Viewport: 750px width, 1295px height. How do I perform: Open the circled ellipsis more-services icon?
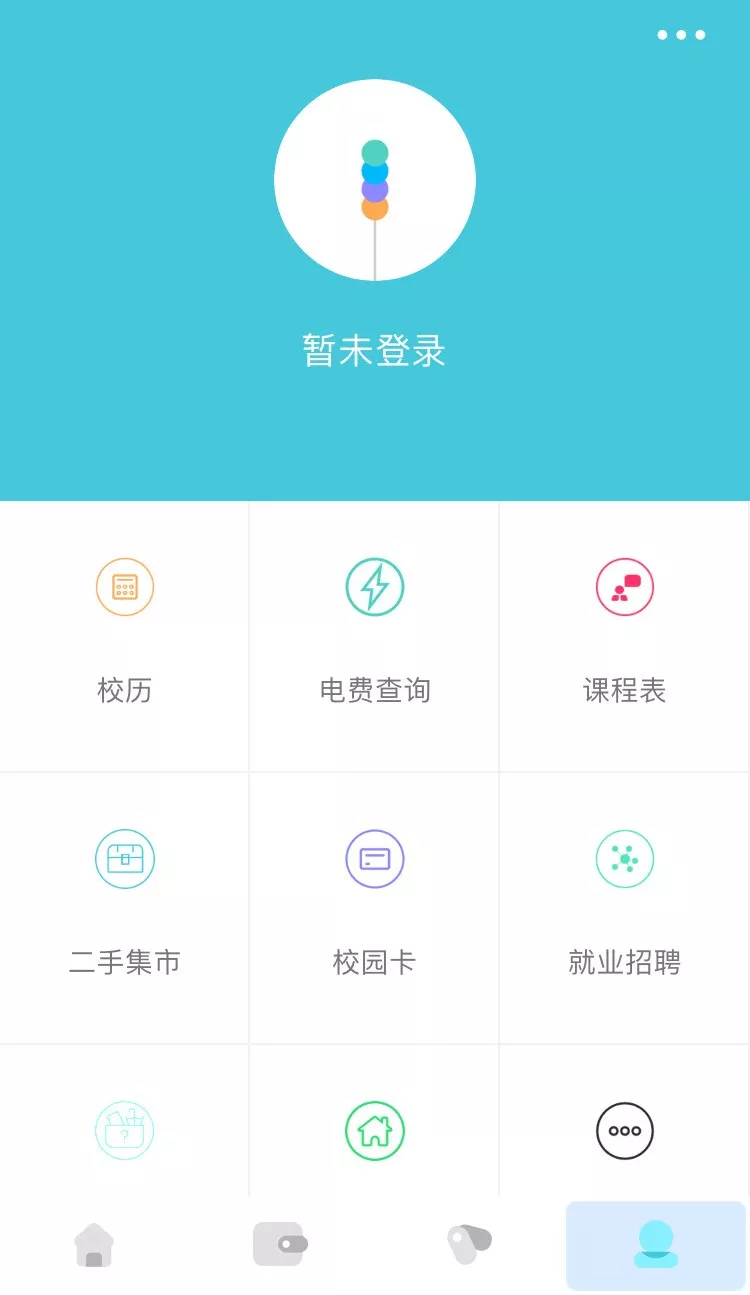pos(624,1130)
